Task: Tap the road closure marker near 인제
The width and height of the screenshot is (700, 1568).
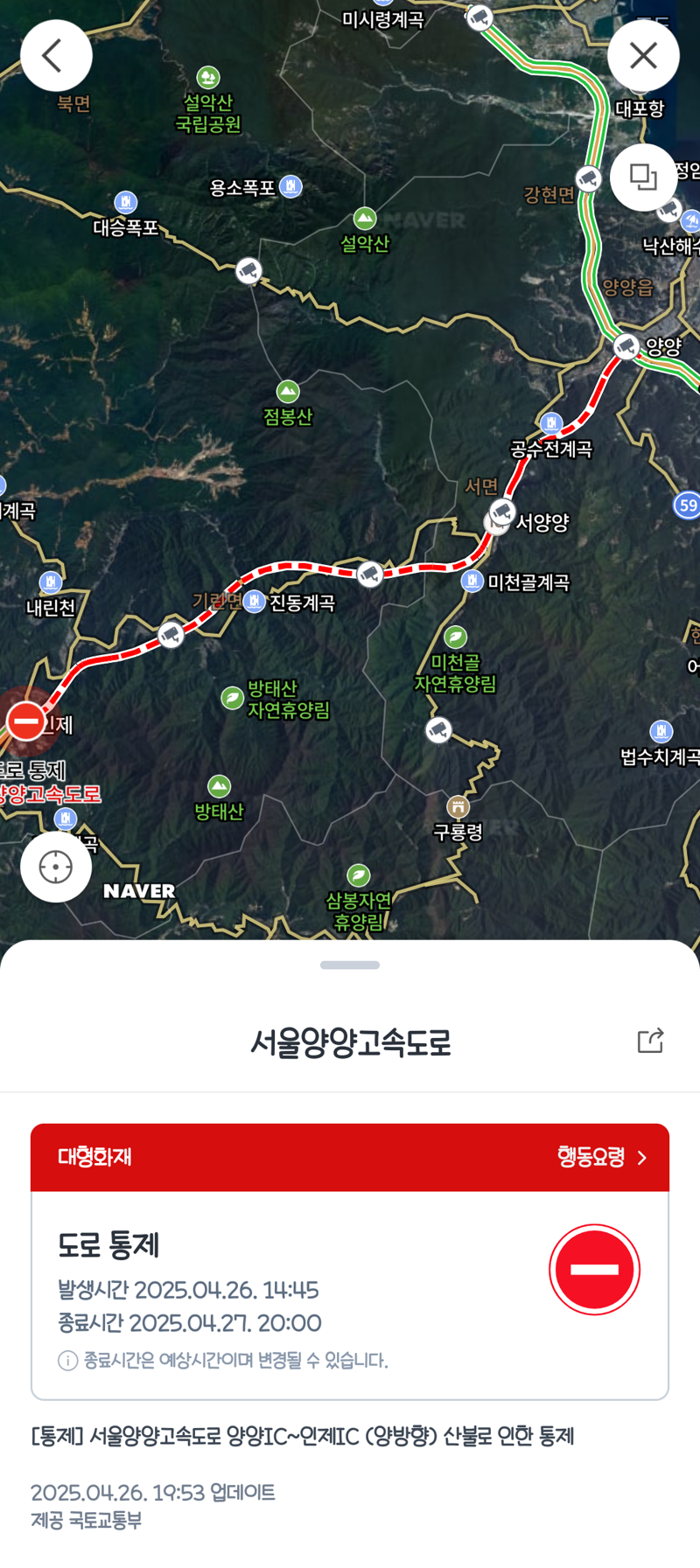Action: [x=26, y=721]
